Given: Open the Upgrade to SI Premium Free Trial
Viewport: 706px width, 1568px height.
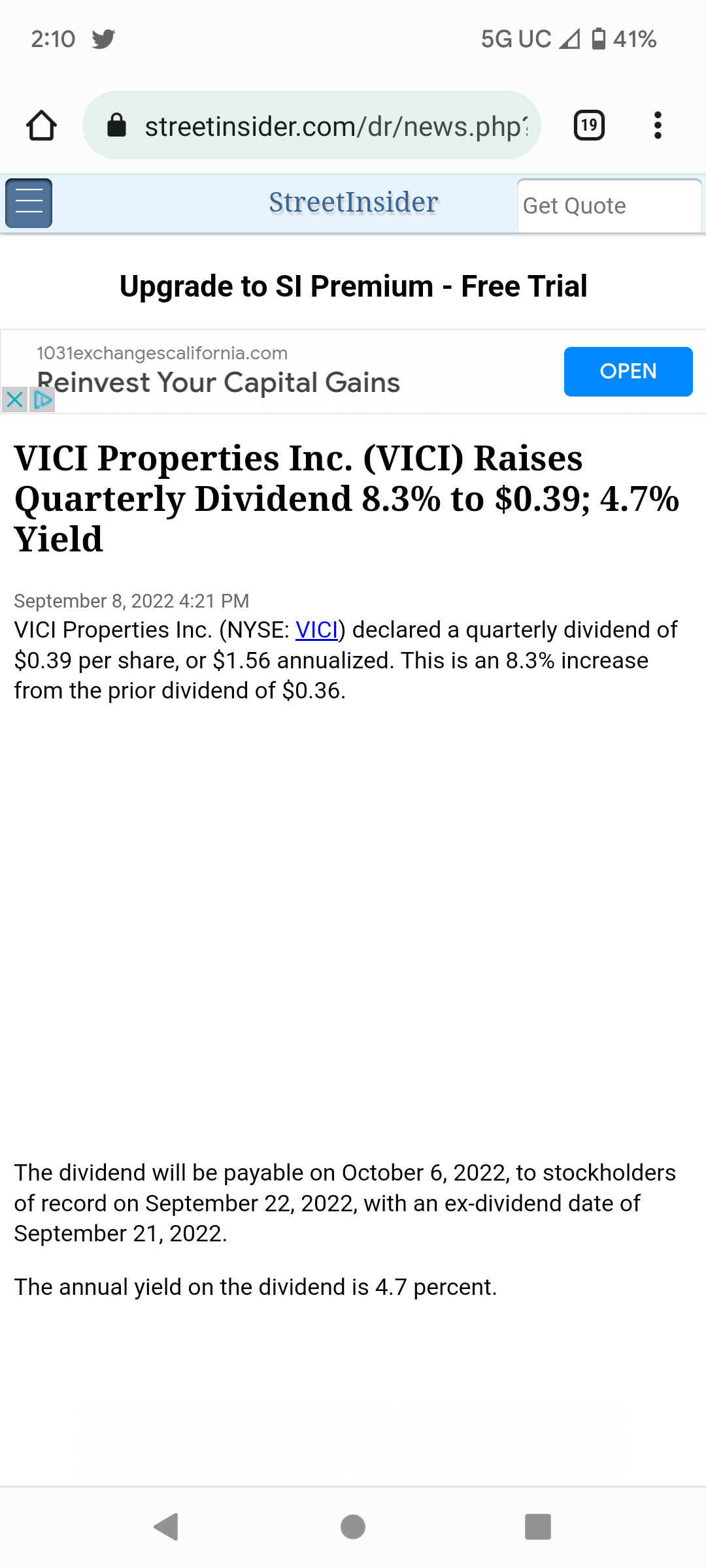Looking at the screenshot, I should pyautogui.click(x=353, y=286).
